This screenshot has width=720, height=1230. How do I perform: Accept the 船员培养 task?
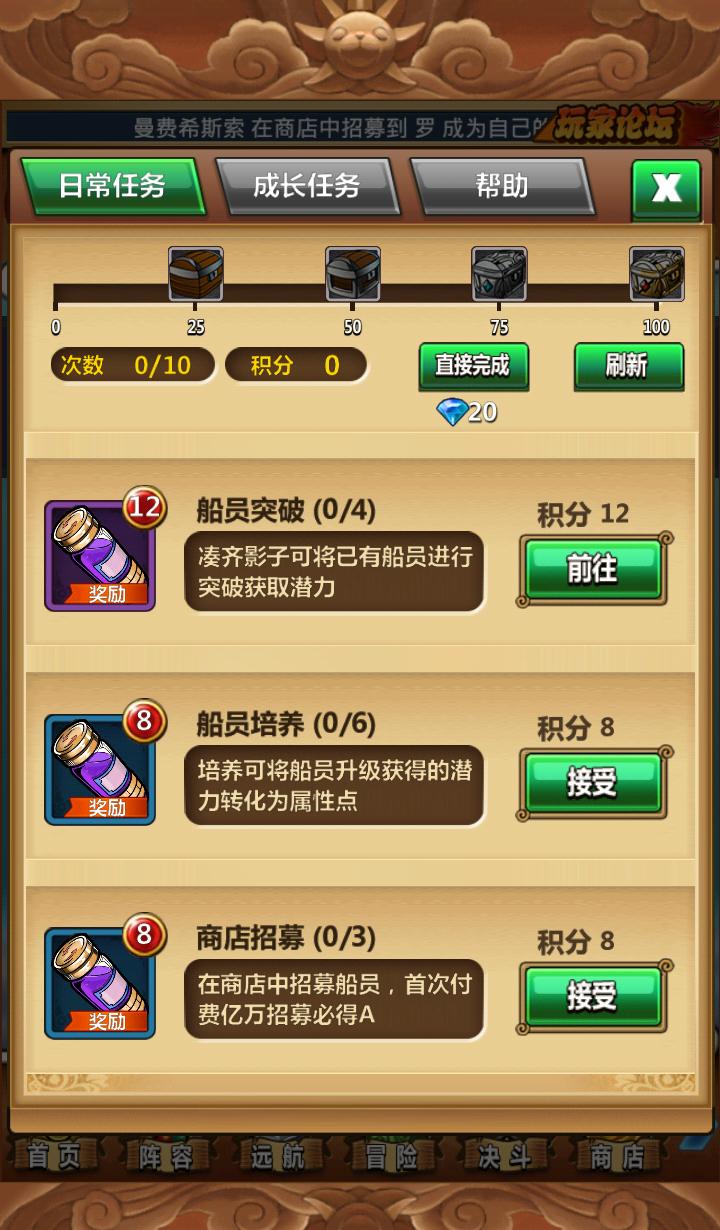pyautogui.click(x=592, y=784)
